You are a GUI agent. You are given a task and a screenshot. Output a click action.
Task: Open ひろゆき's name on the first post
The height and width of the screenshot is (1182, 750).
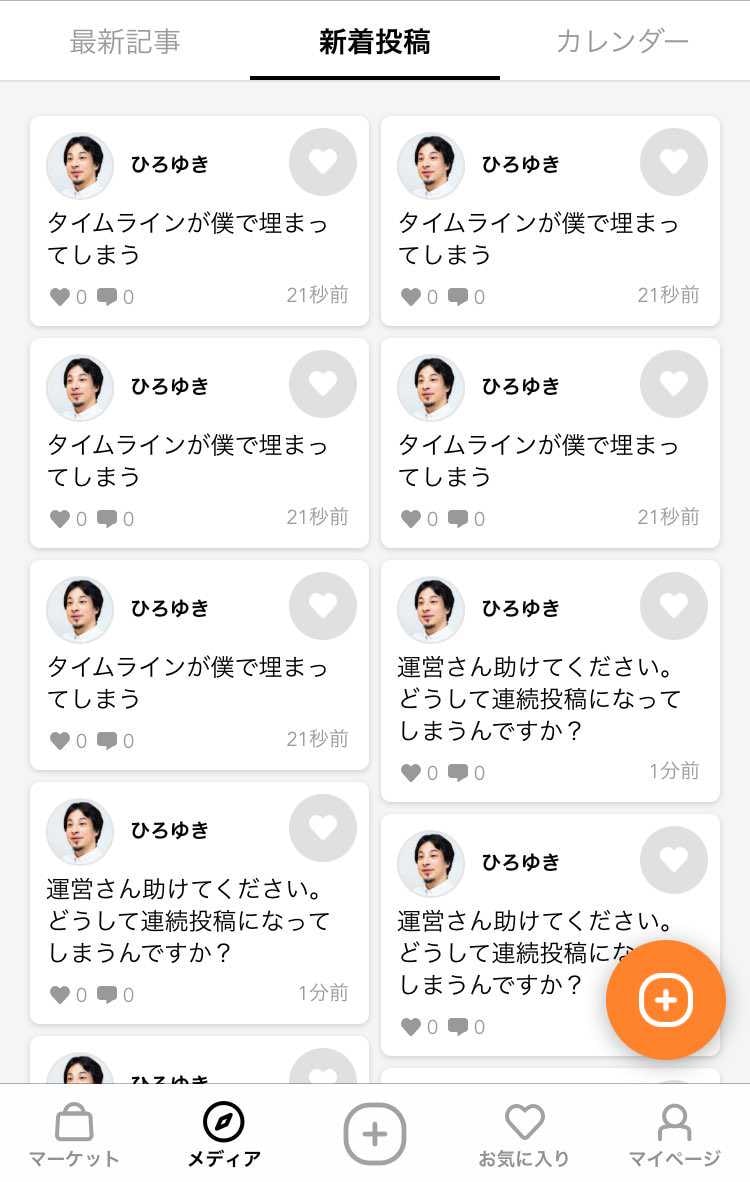tap(170, 165)
